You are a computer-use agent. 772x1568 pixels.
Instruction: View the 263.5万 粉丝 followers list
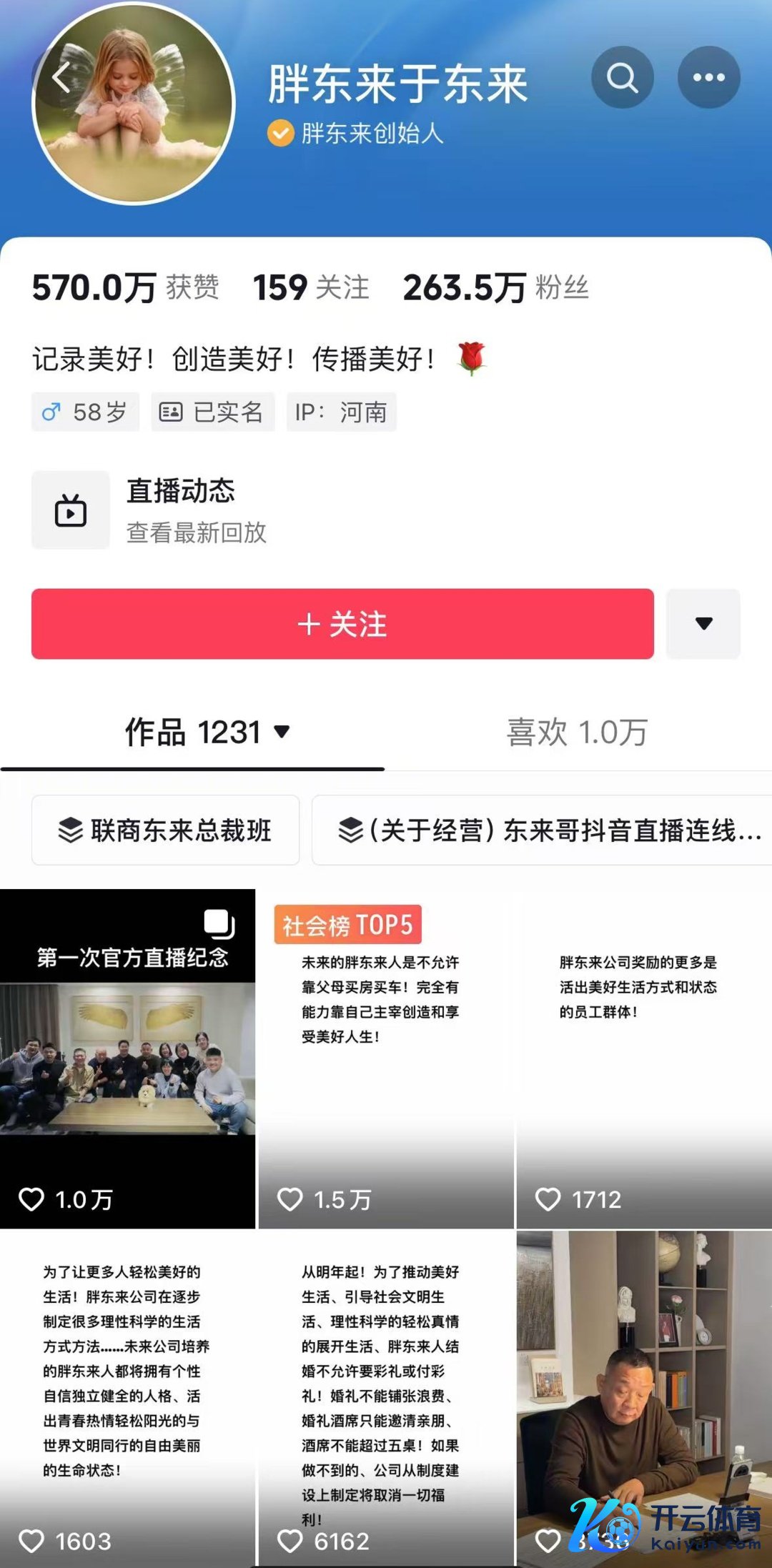(495, 288)
